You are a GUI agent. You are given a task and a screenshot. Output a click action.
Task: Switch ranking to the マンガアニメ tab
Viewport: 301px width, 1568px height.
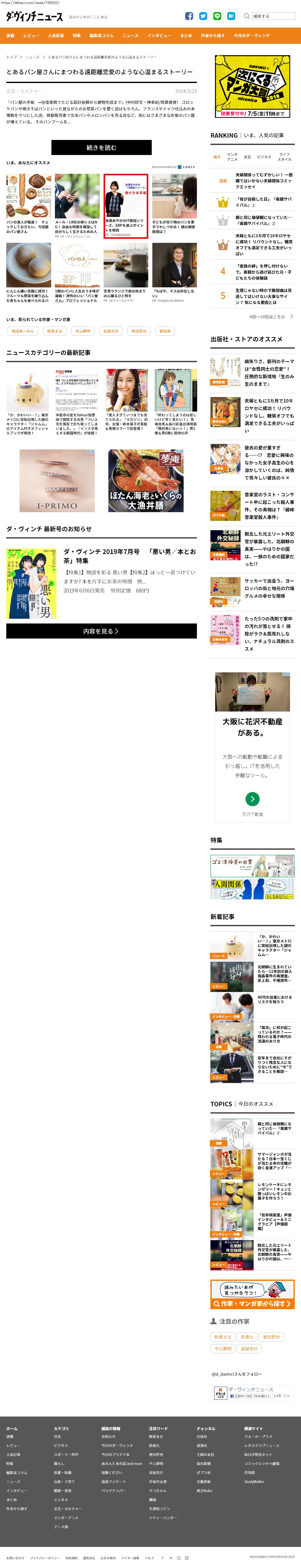(x=232, y=157)
